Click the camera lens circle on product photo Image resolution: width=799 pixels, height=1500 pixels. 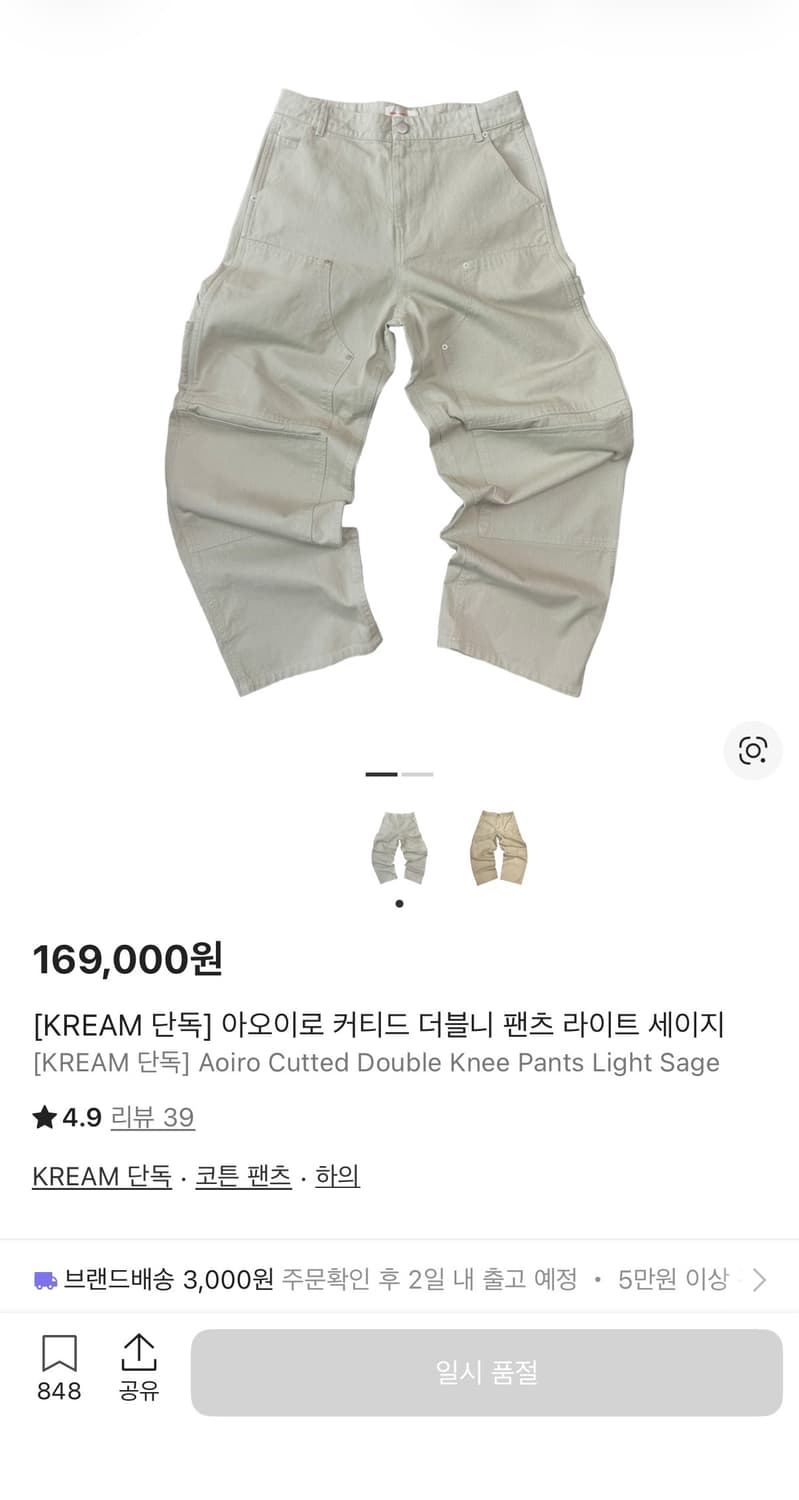pos(752,751)
